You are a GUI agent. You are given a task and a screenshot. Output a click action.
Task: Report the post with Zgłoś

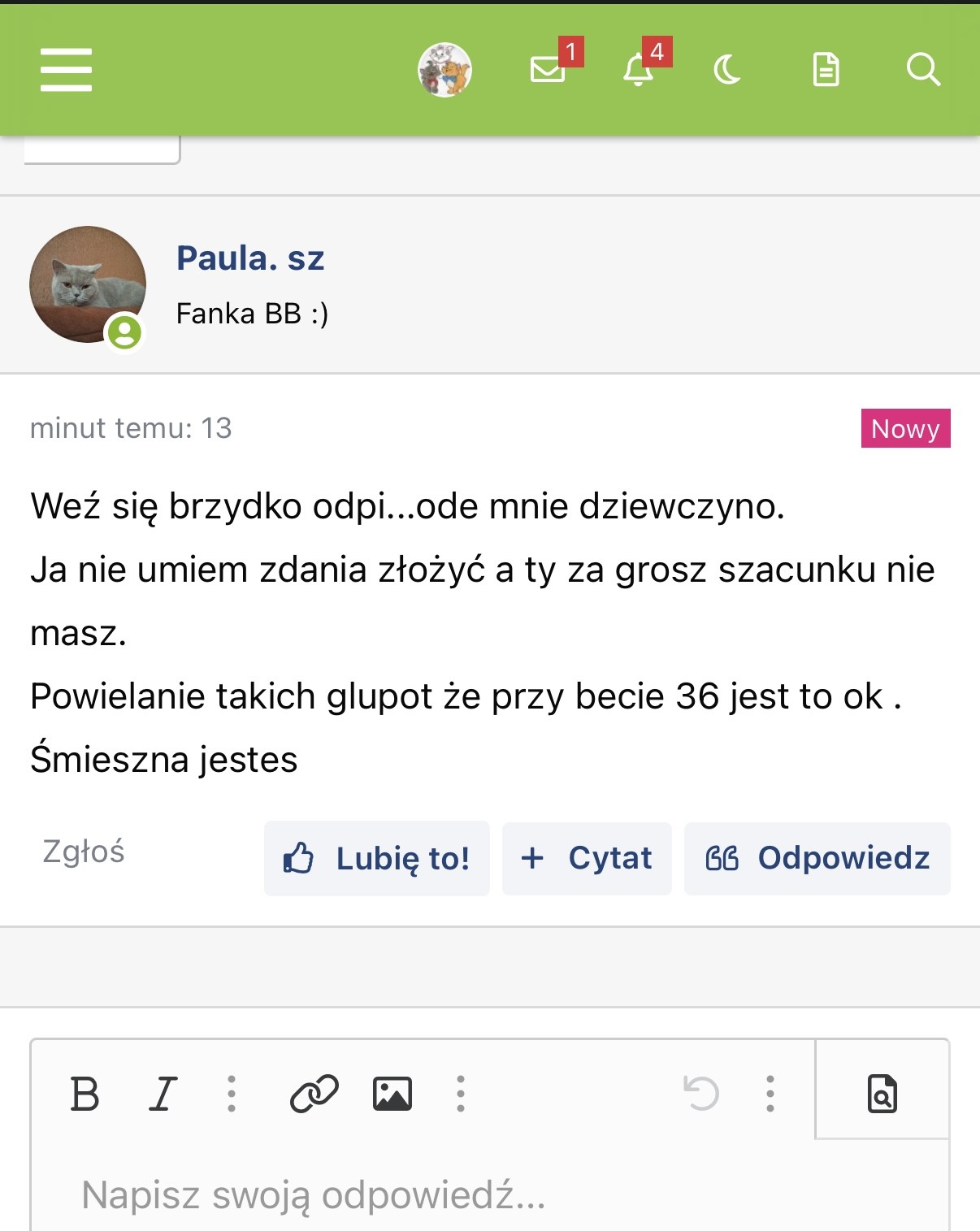coord(84,852)
